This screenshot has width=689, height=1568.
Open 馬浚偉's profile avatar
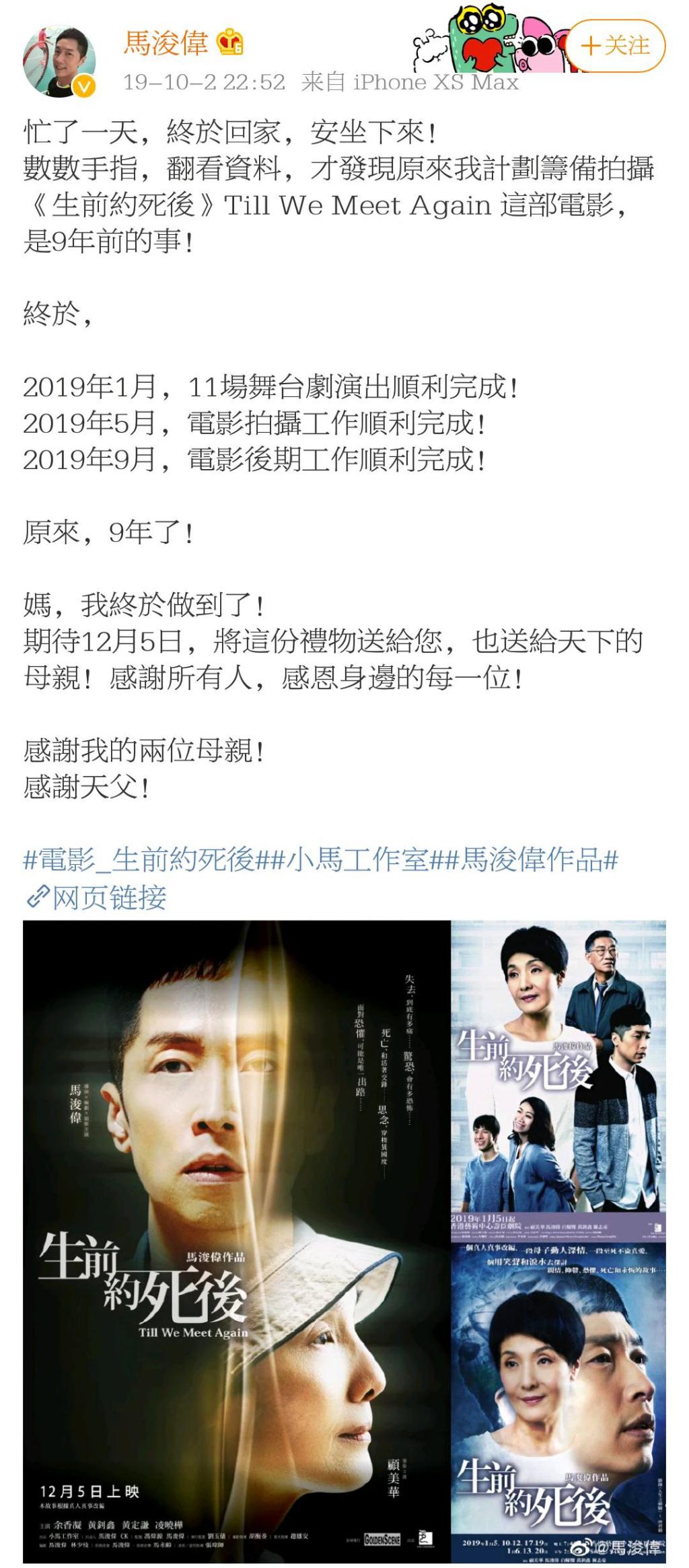[x=59, y=62]
